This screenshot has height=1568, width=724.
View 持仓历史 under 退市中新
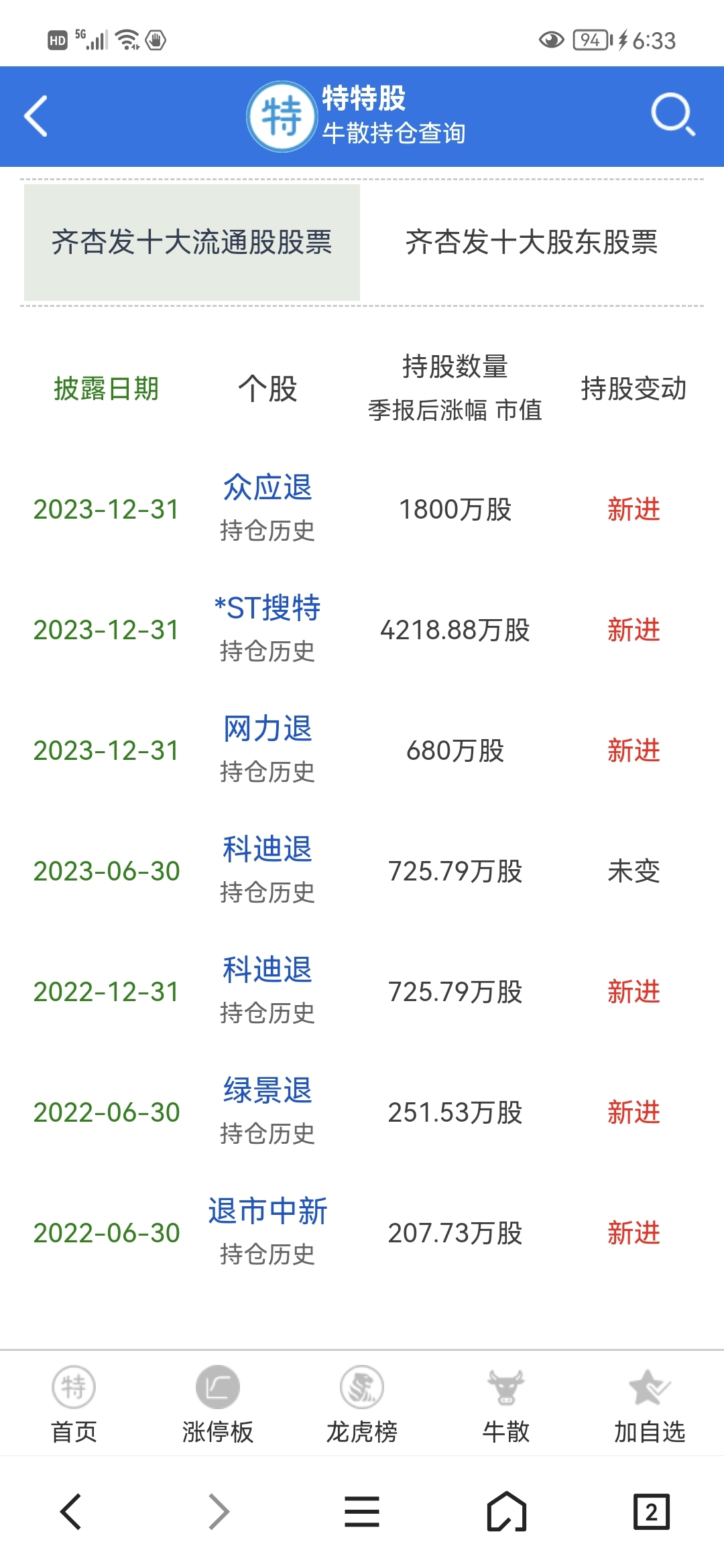pos(267,1254)
